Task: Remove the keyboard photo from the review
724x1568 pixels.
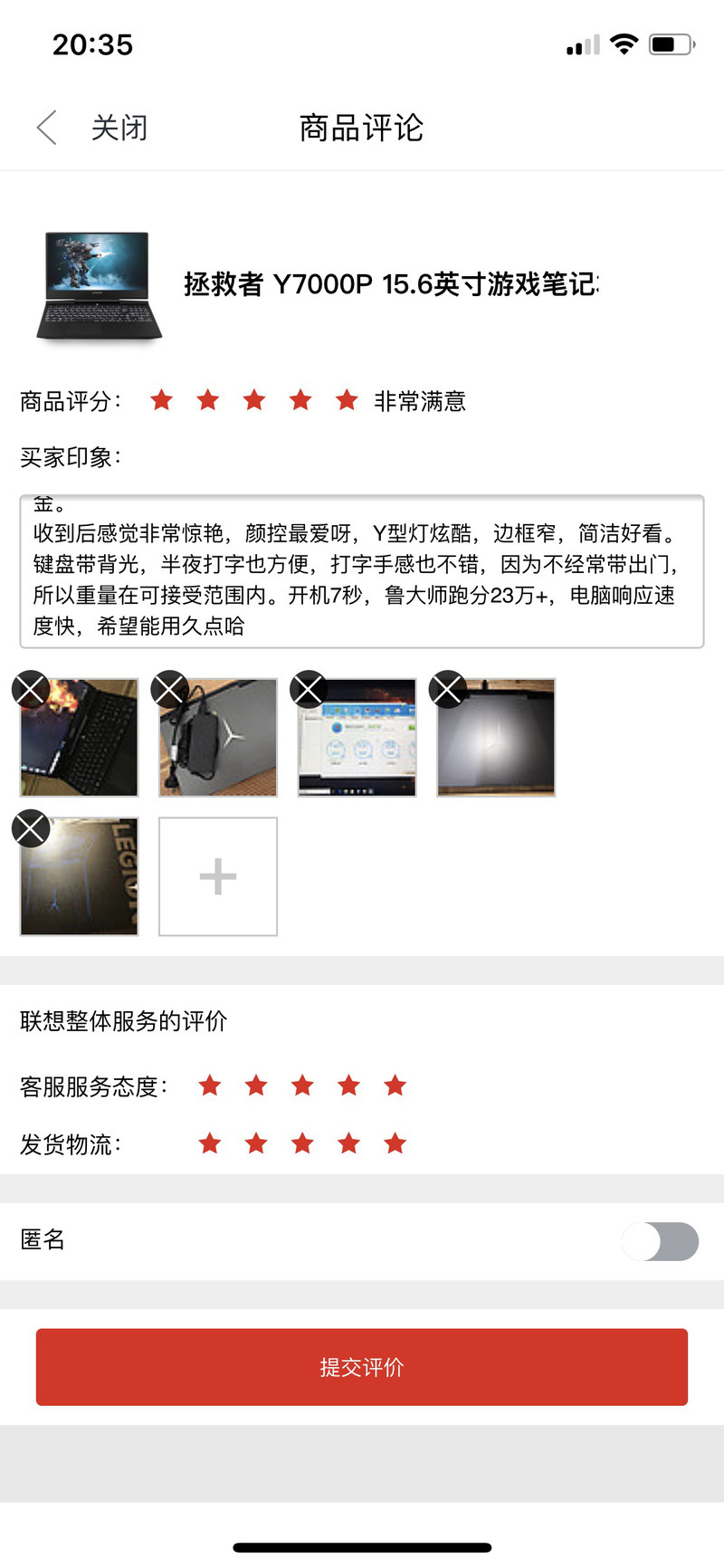Action: coord(31,689)
